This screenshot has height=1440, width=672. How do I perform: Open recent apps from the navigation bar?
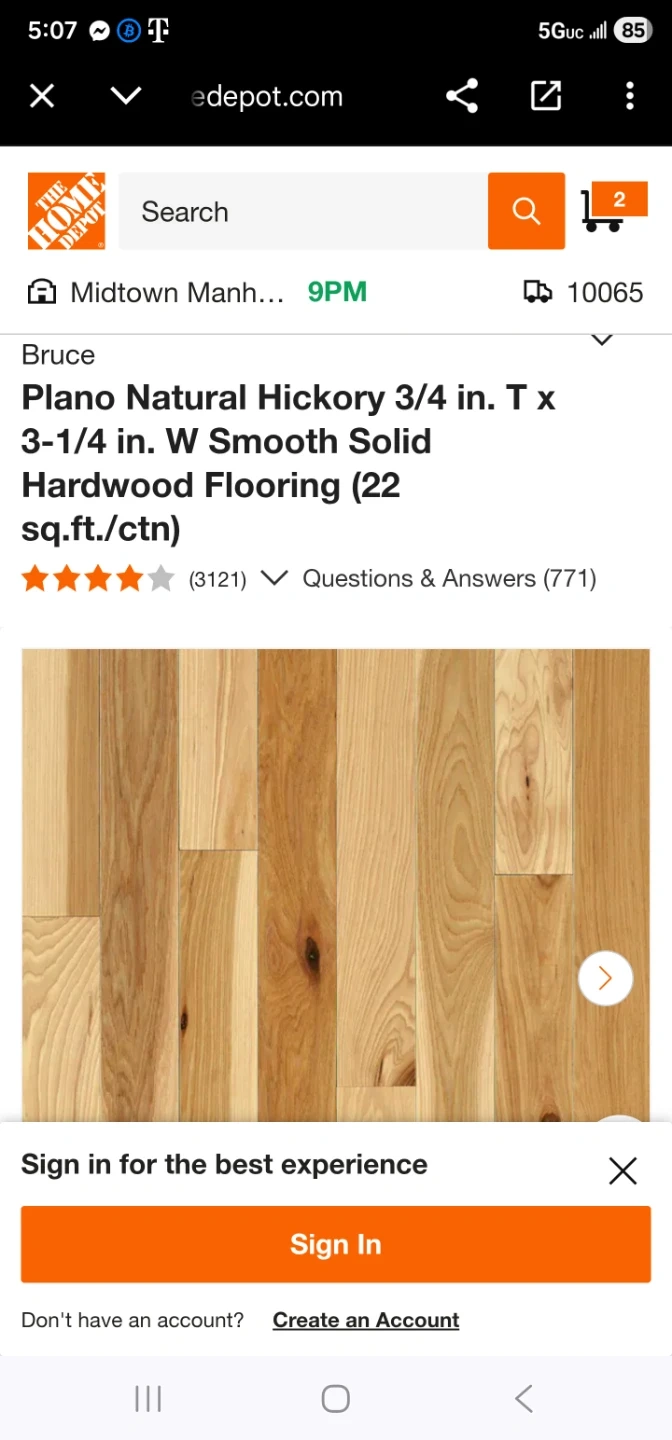[148, 1399]
